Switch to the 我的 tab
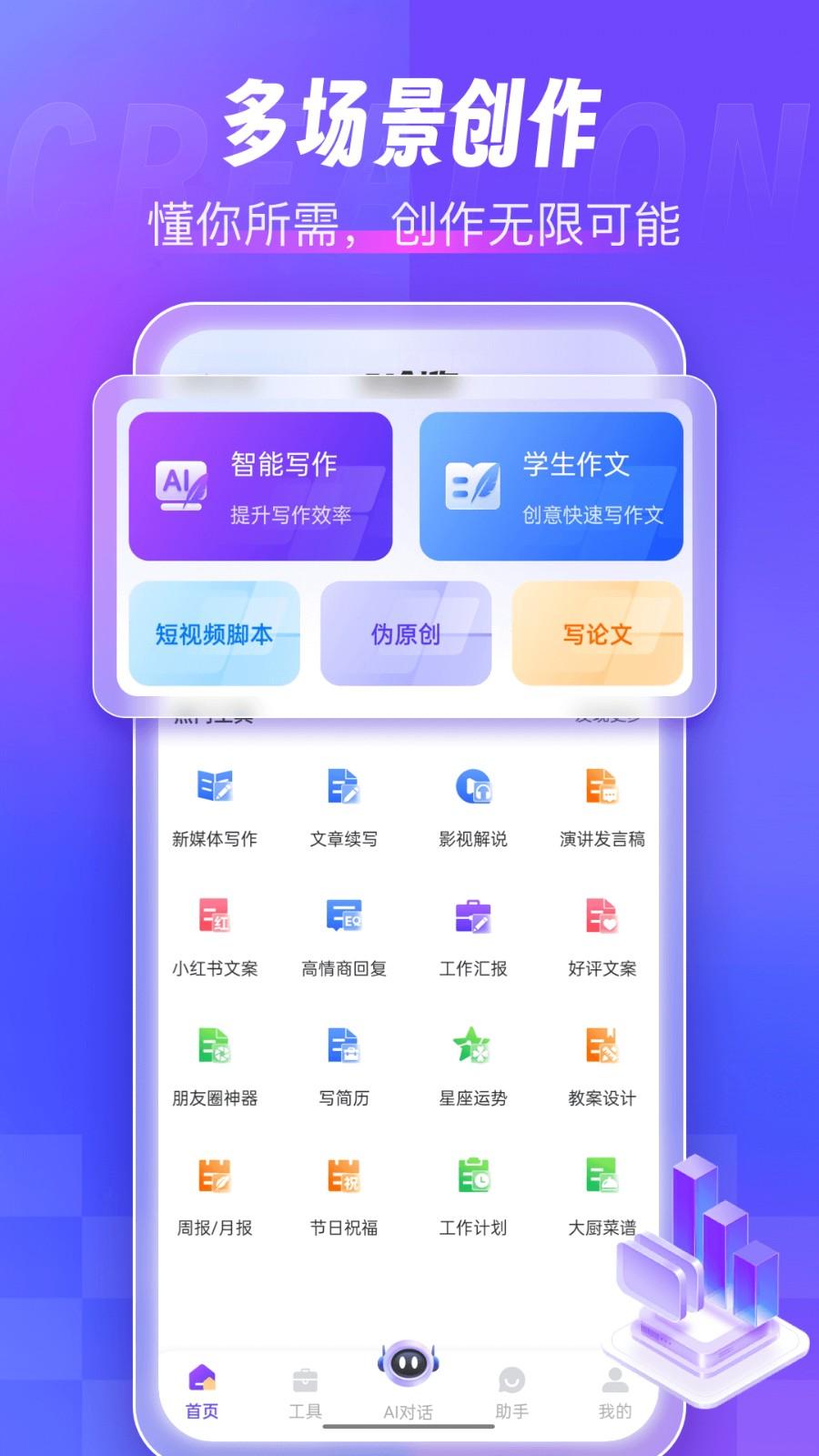819x1456 pixels. [615, 1390]
